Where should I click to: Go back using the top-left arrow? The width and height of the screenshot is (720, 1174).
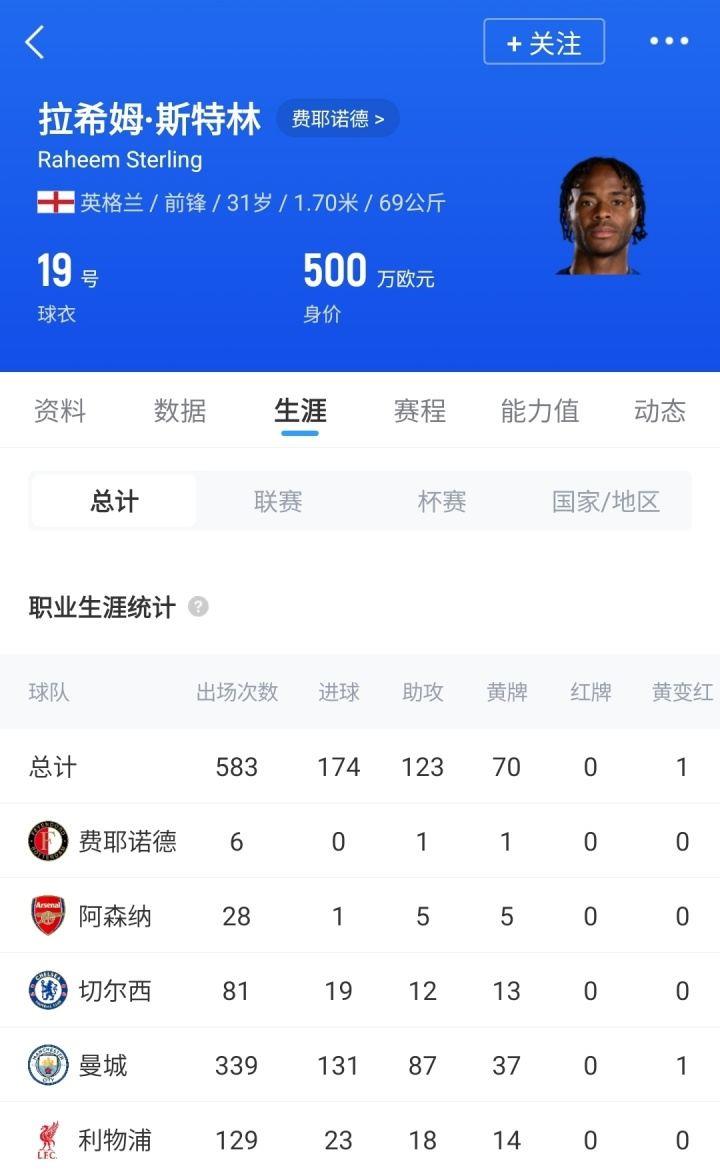[35, 42]
